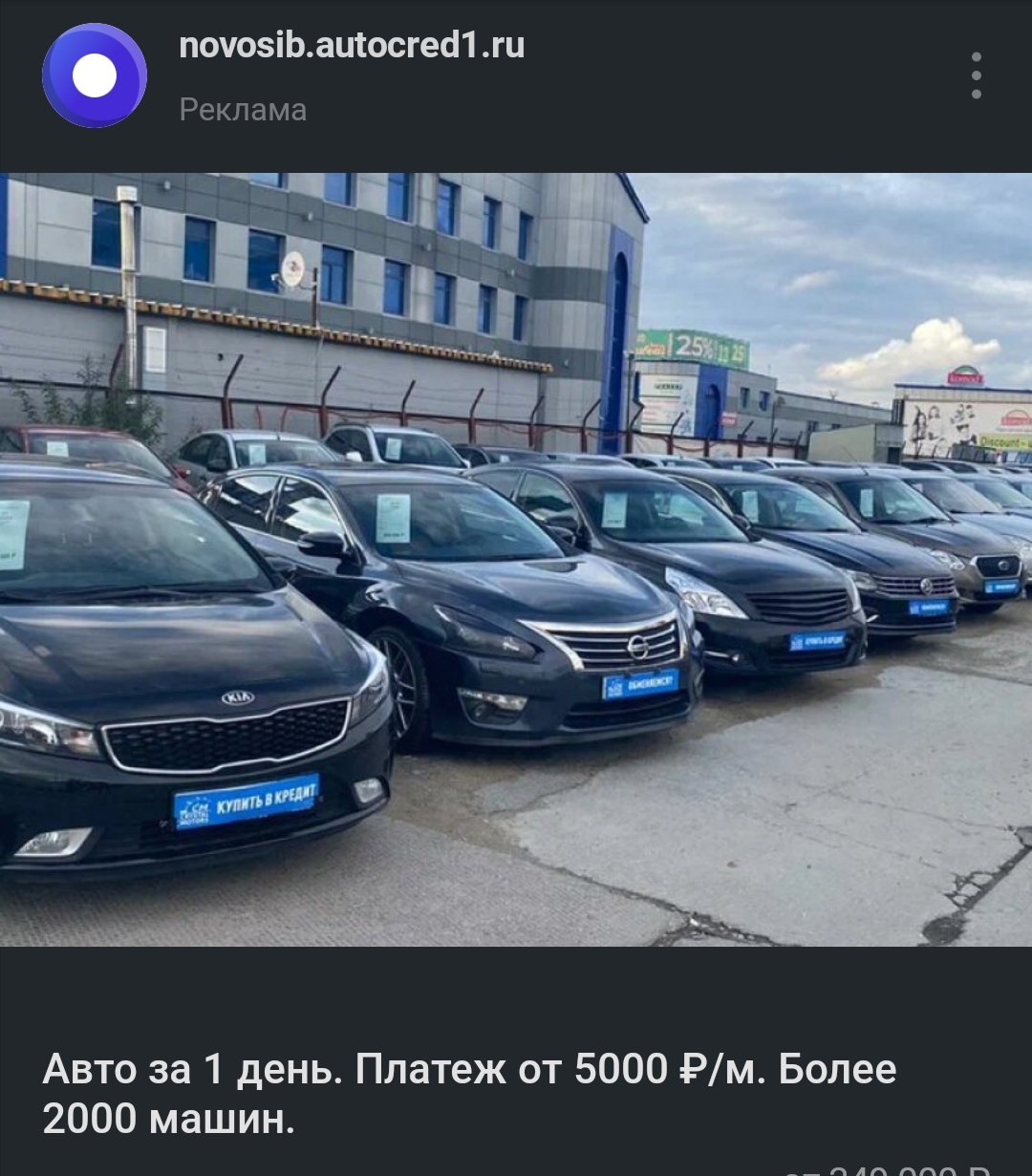Tap the novosib.autocred1.ru advertiser avatar
The width and height of the screenshot is (1032, 1176).
[95, 76]
